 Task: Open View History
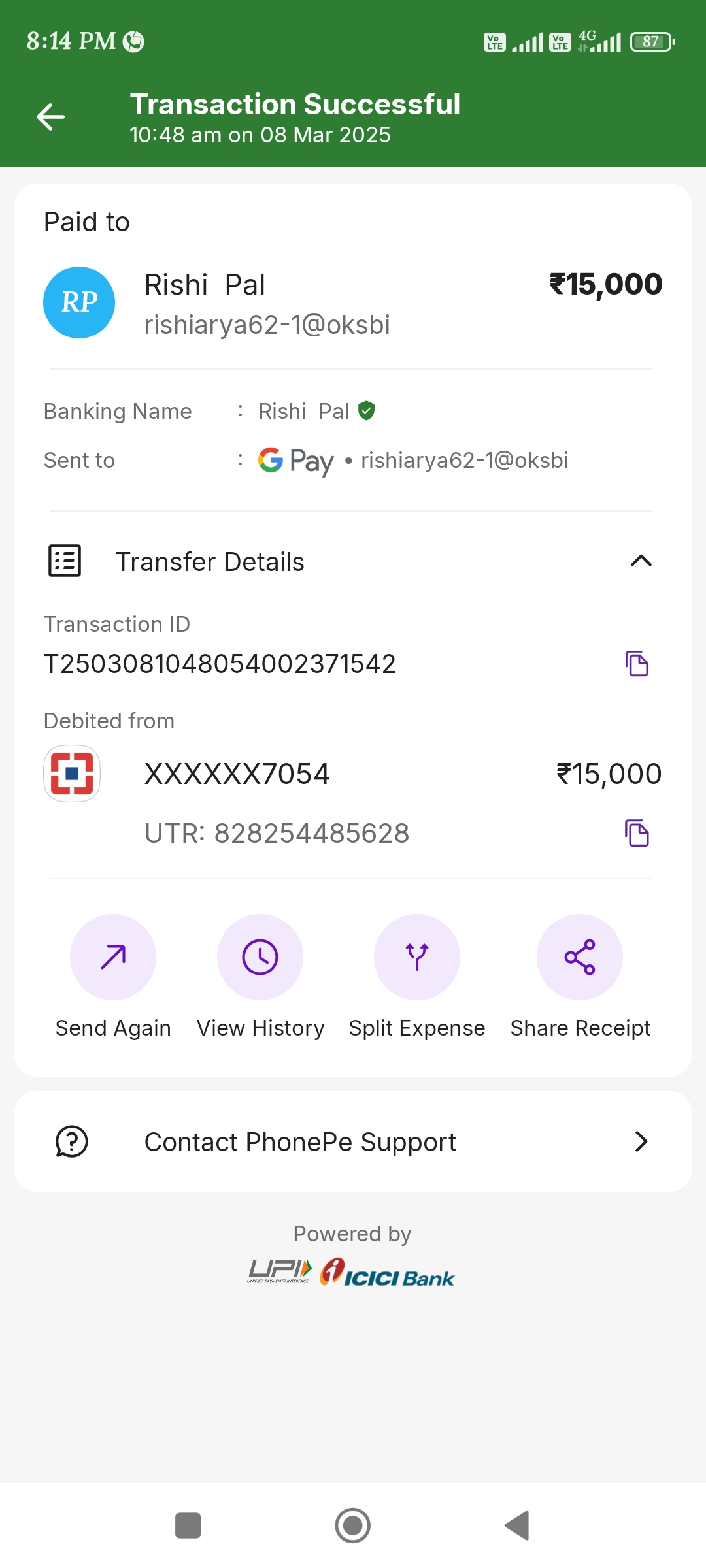pyautogui.click(x=260, y=957)
